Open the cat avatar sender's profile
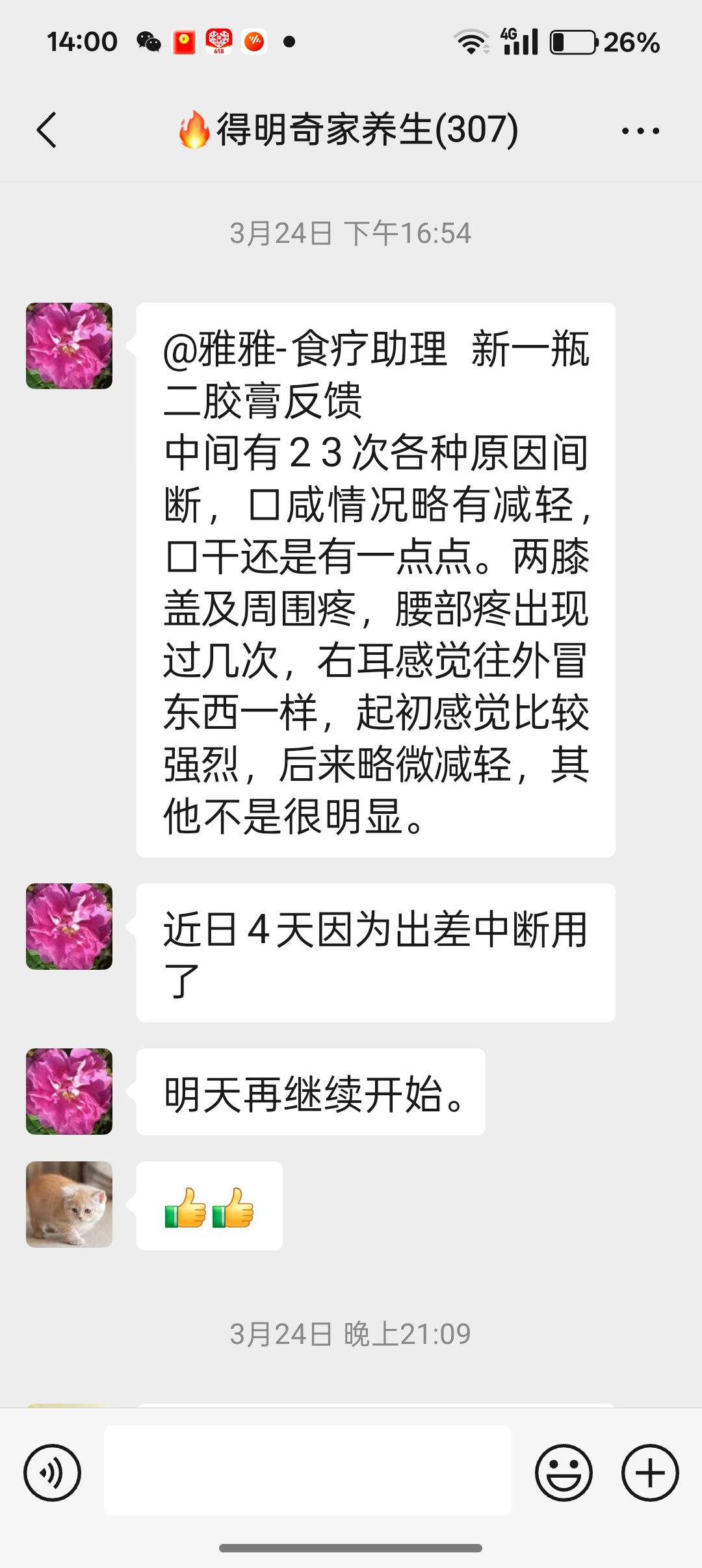Screen dimensions: 702x1568 (69, 1204)
